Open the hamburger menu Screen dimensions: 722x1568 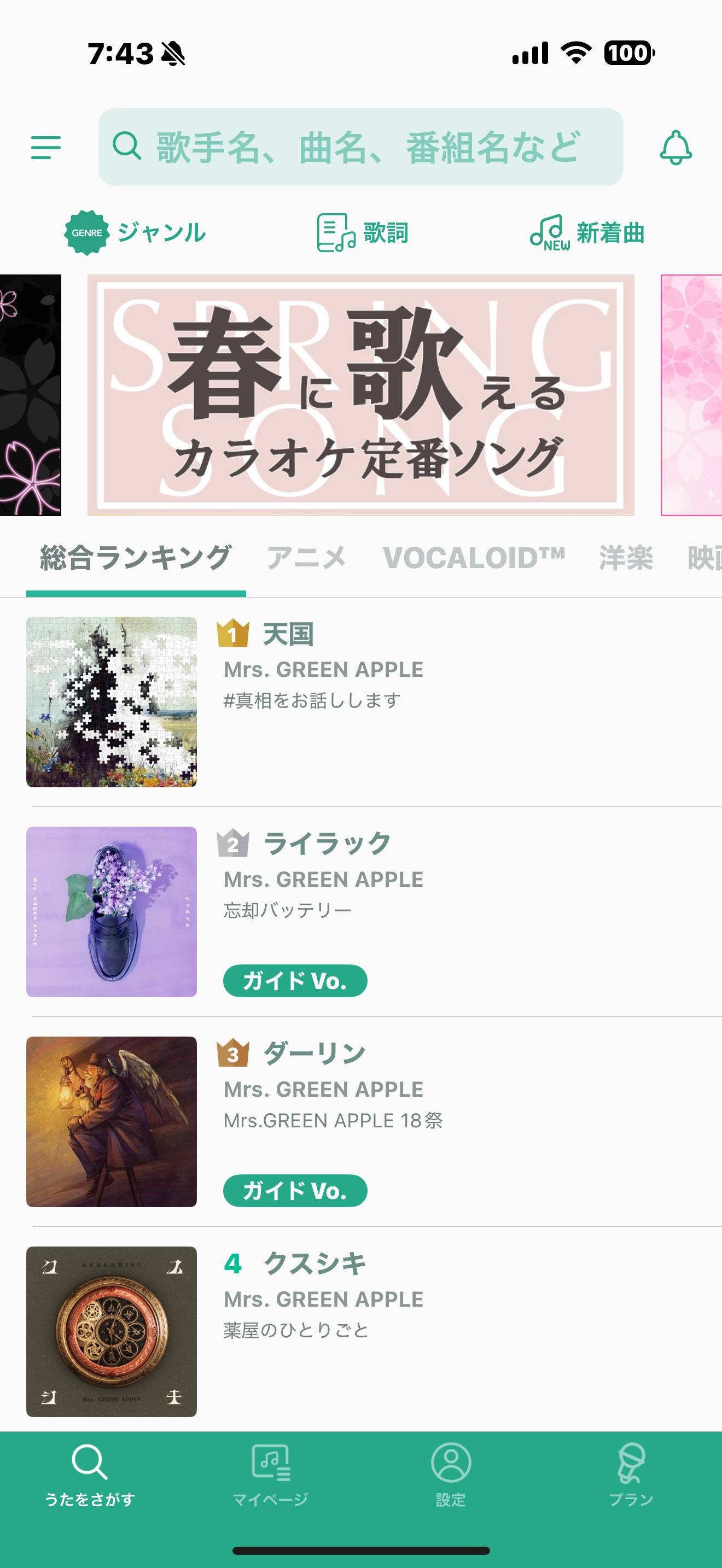pos(46,147)
